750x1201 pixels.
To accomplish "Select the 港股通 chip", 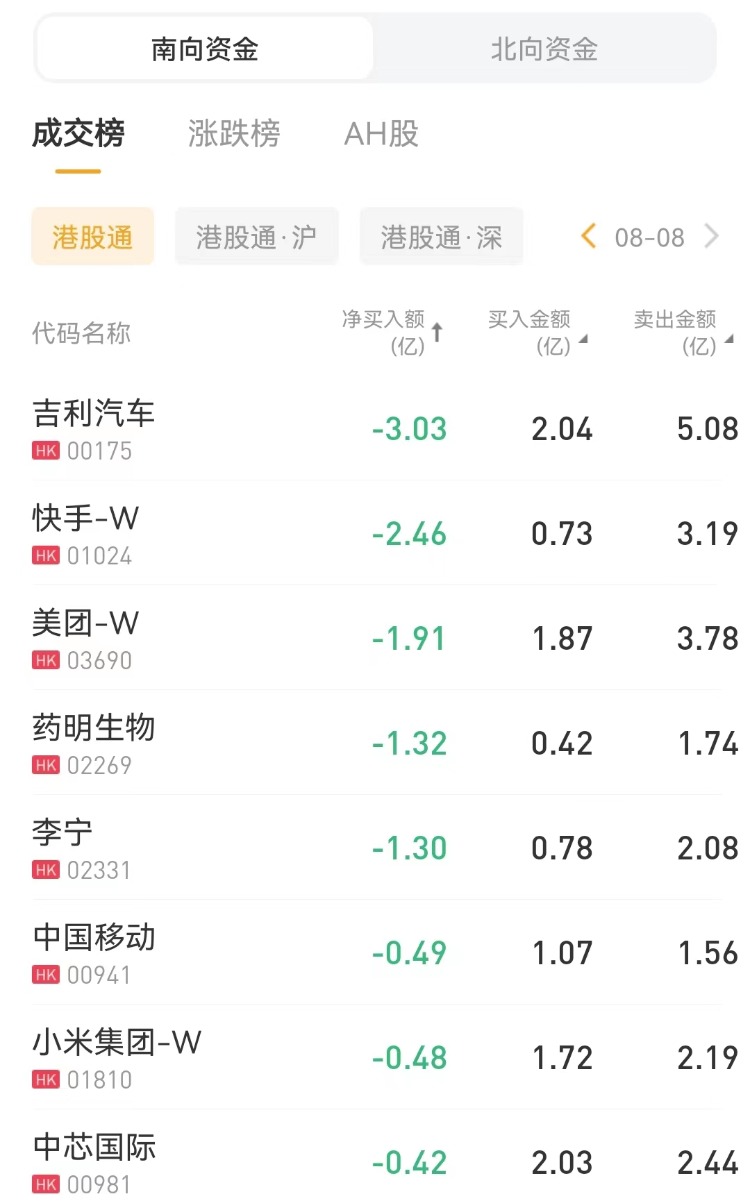I will click(x=93, y=237).
